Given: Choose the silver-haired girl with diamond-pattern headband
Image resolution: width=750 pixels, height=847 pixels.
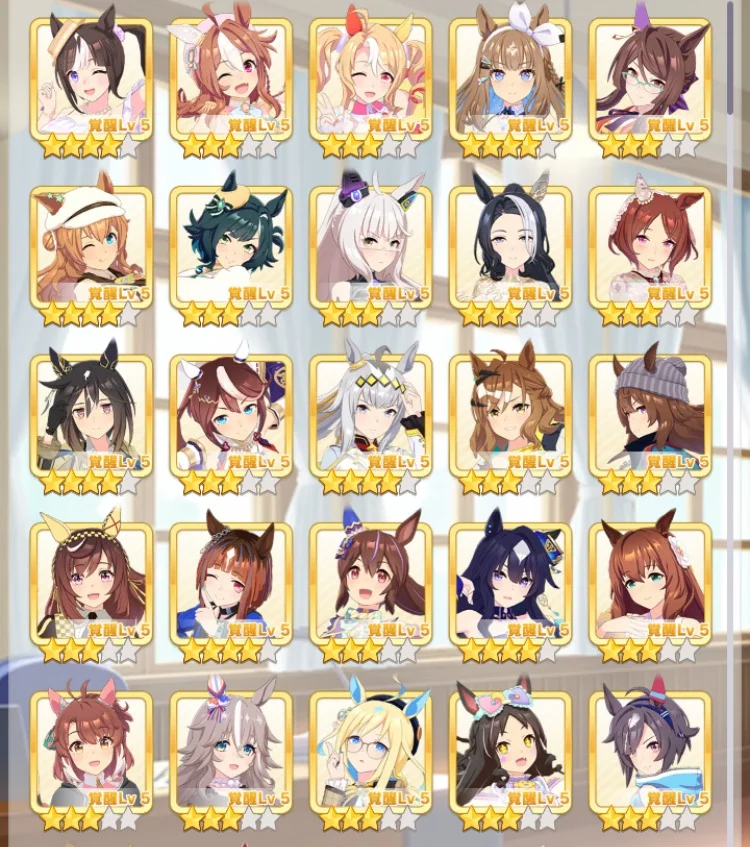Looking at the screenshot, I should pos(371,414).
